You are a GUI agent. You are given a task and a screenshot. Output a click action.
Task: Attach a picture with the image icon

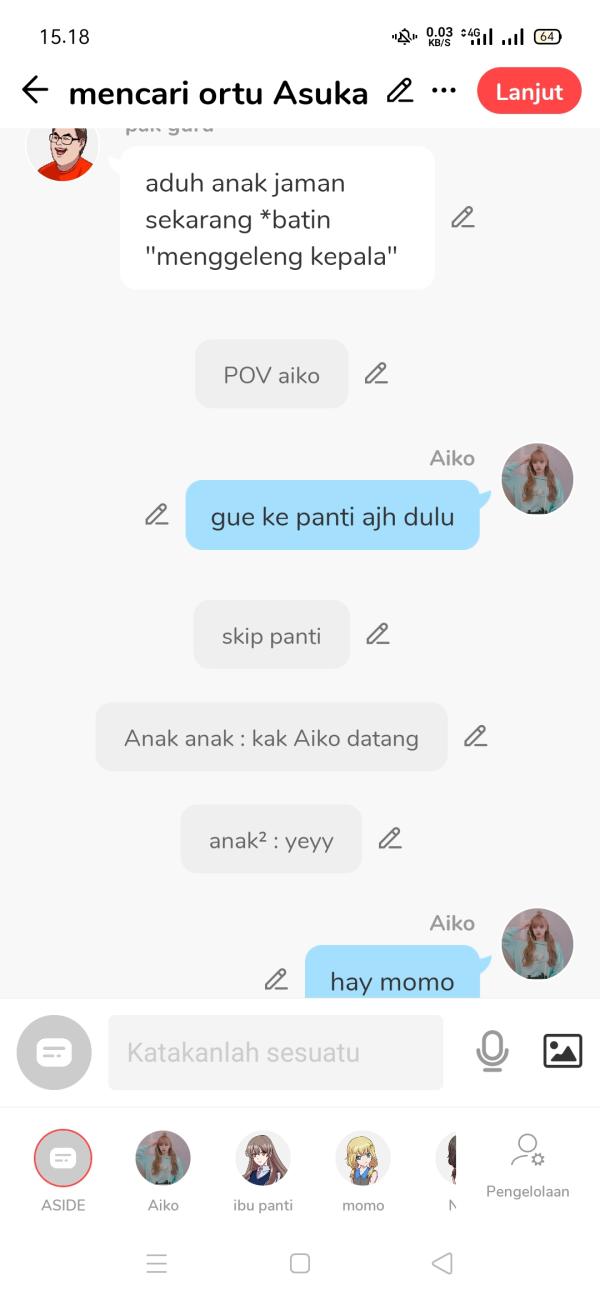562,1051
